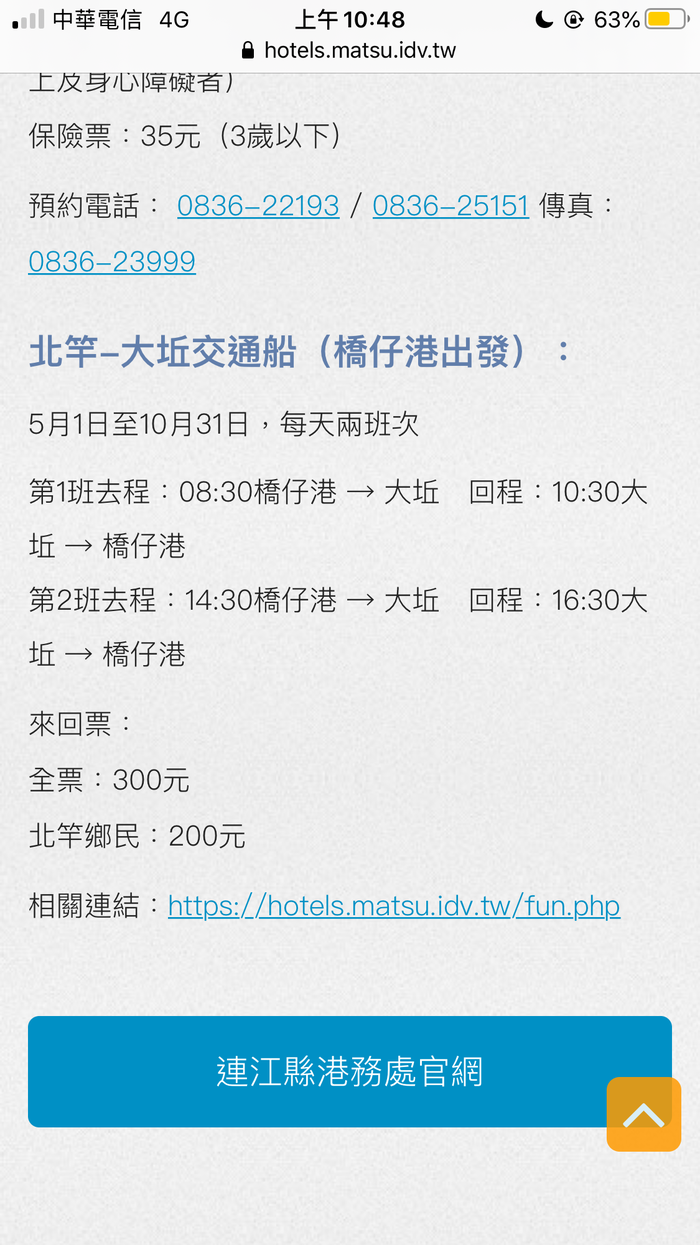
Task: Open the hotels.matsu.idv.tw/fun.php link
Action: tap(394, 906)
